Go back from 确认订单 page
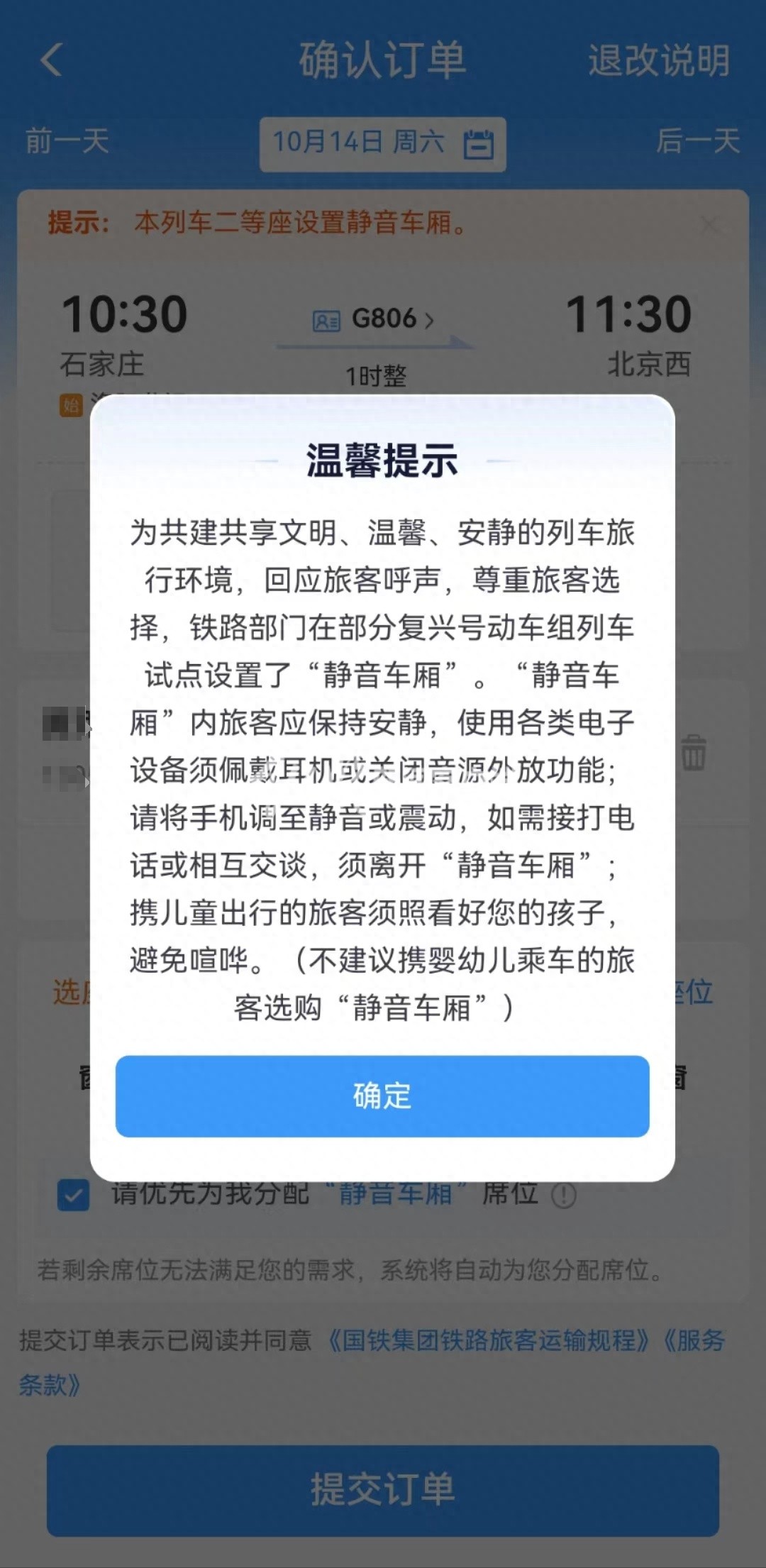The height and width of the screenshot is (1568, 766). (x=52, y=60)
